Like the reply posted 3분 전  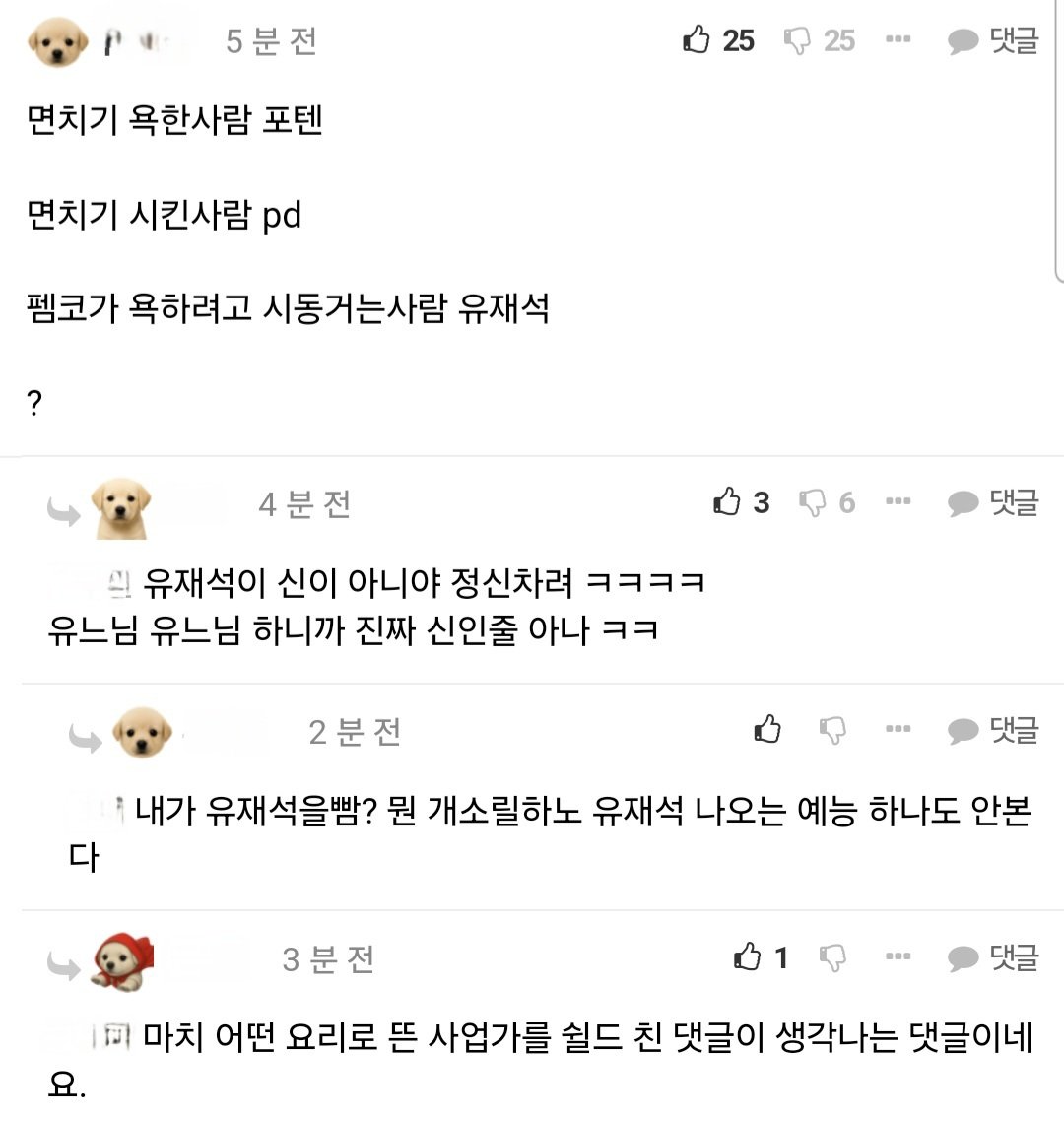[749, 957]
